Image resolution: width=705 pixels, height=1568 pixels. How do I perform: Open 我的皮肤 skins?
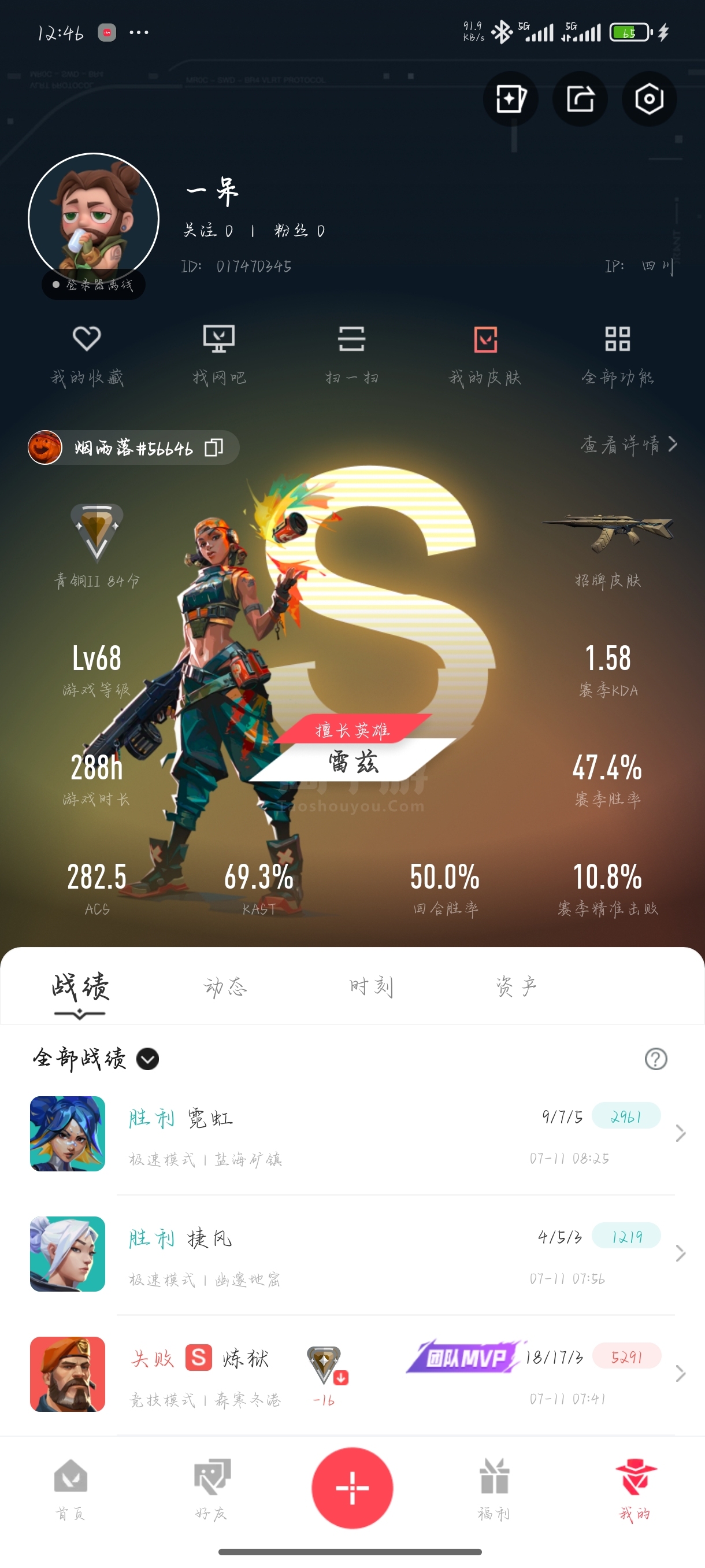pos(485,356)
